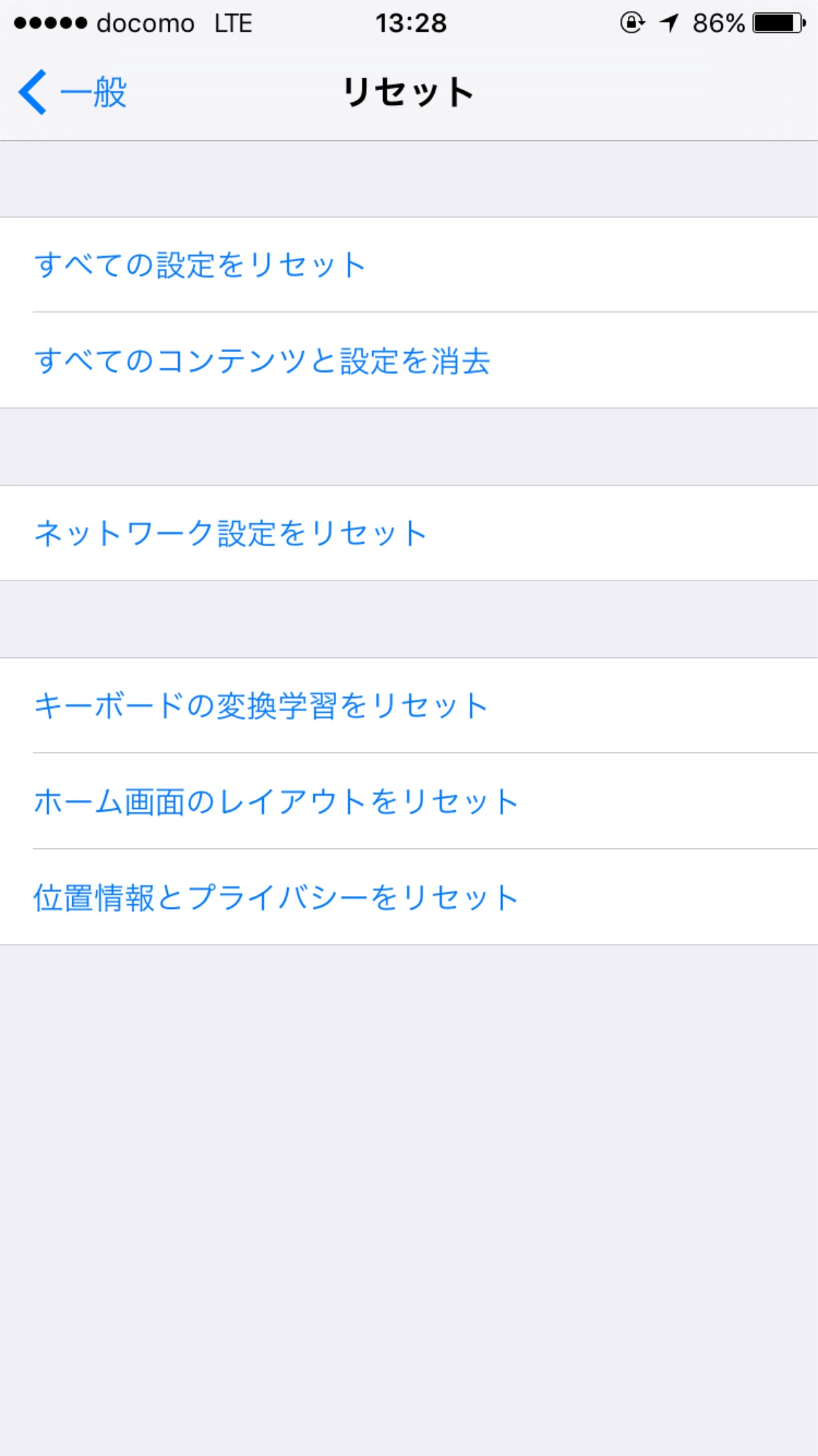Go back to the 一般 settings
Viewport: 818px width, 1456px height.
tap(72, 92)
